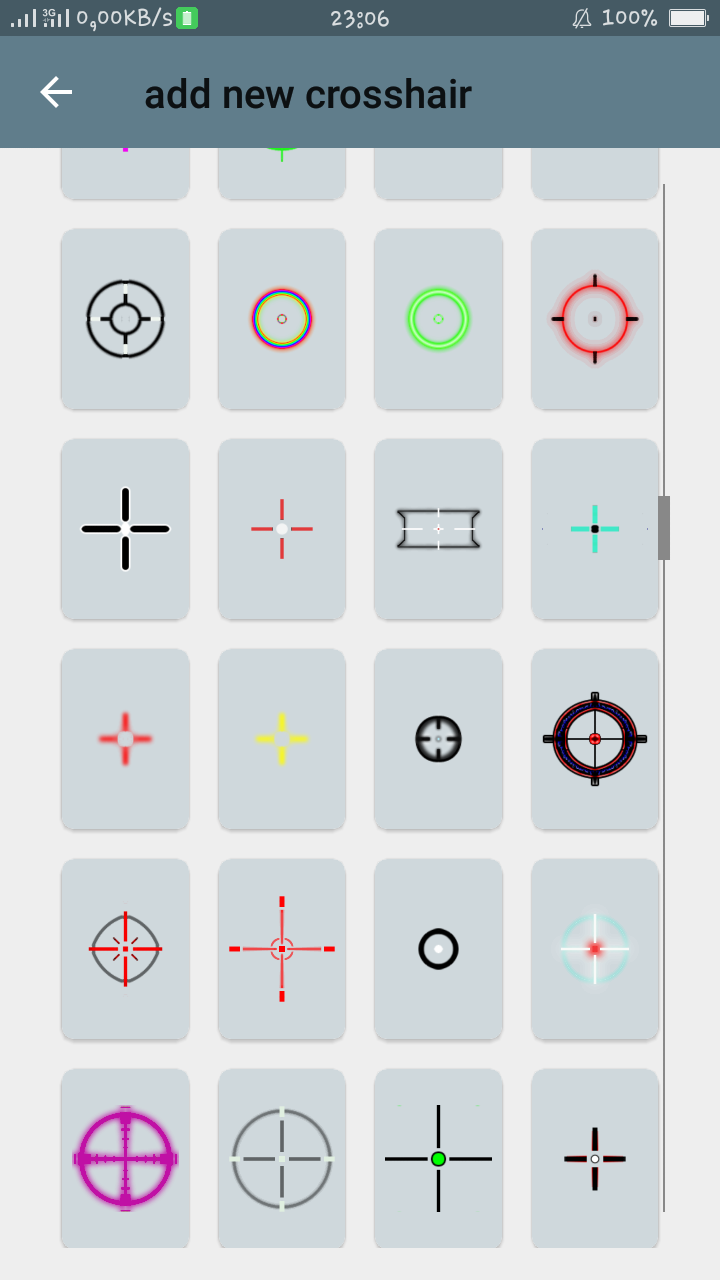Select the blurred red cross crosshair
Image resolution: width=720 pixels, height=1280 pixels.
[x=125, y=739]
